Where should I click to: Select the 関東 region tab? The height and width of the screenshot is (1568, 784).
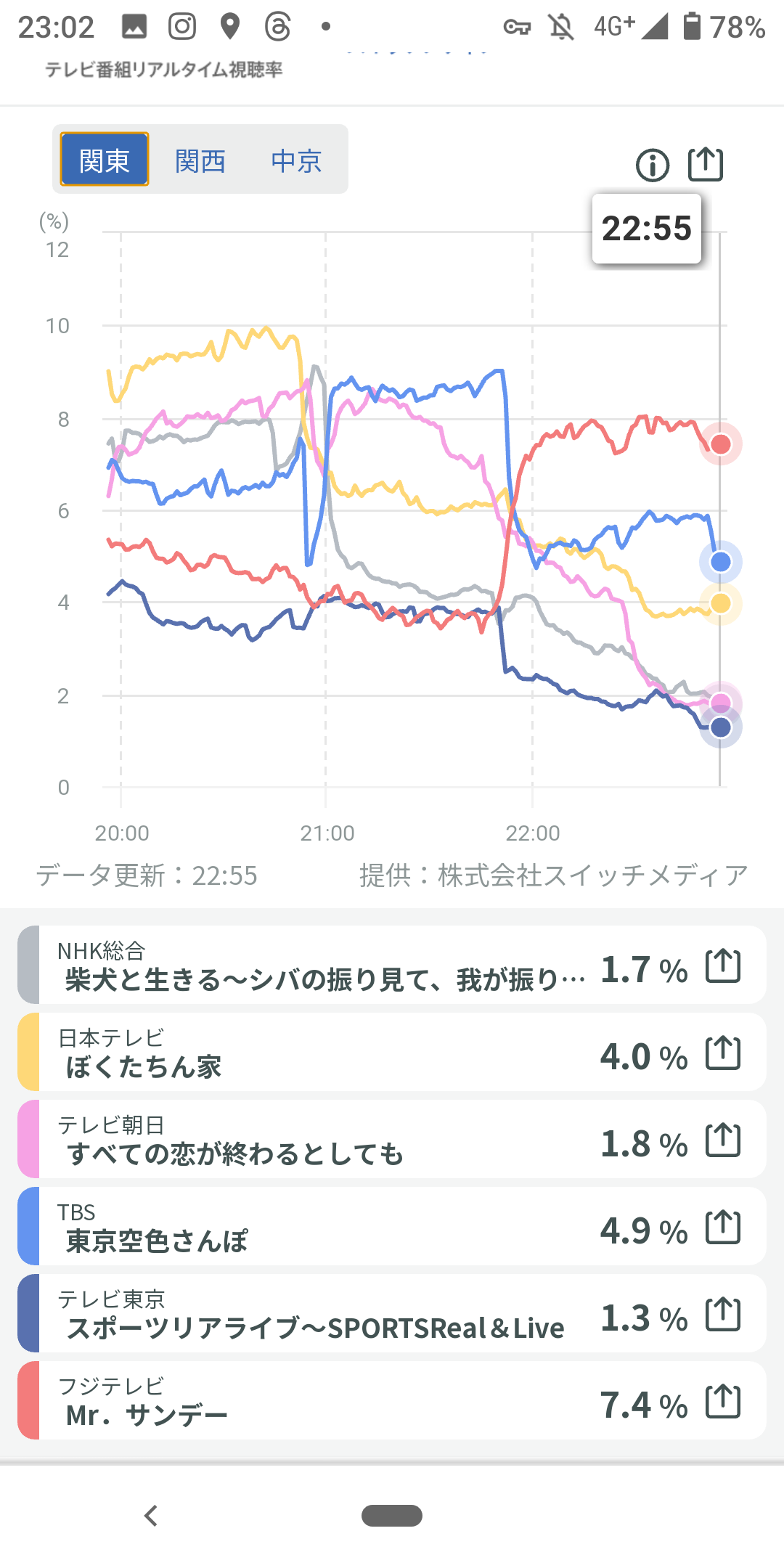(105, 160)
